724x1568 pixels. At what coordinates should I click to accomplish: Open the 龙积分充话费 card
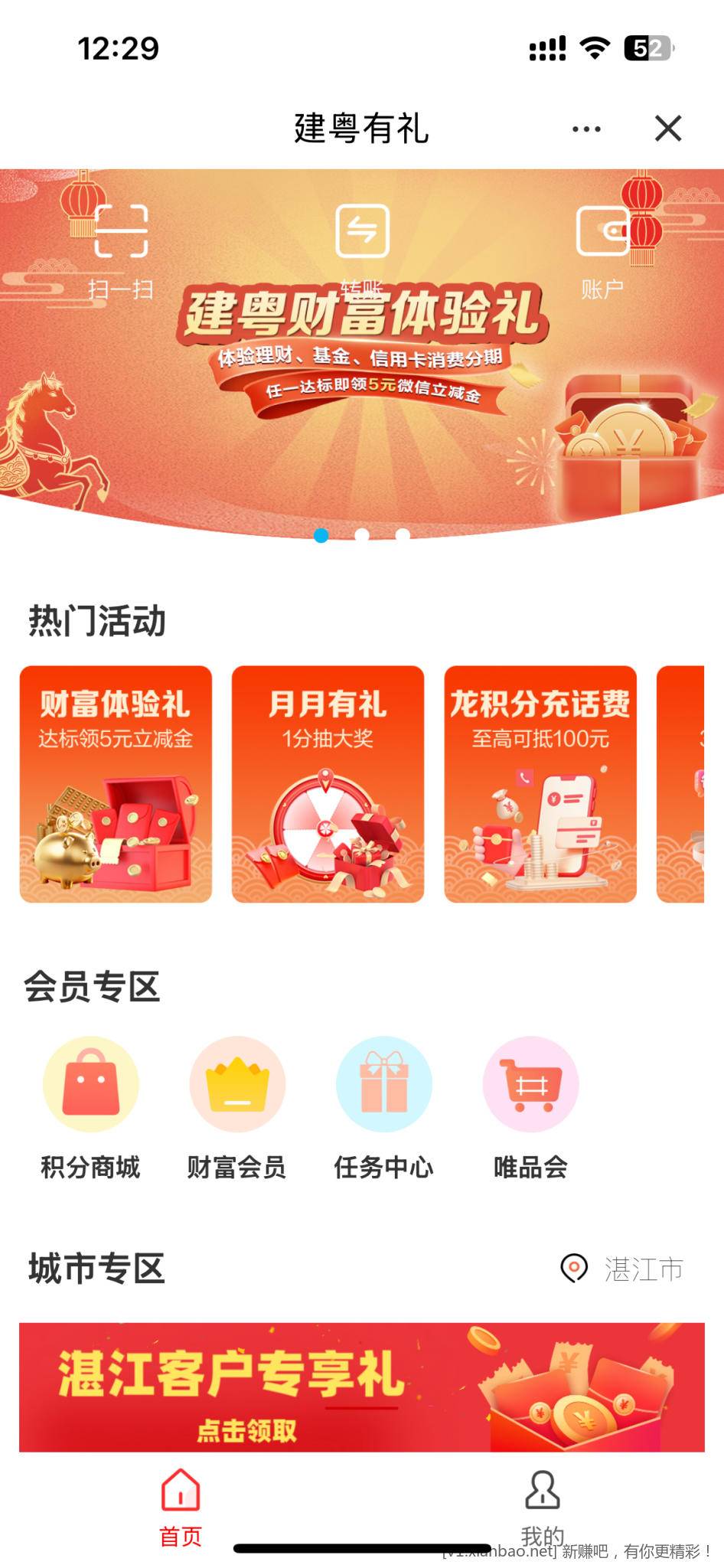point(540,783)
